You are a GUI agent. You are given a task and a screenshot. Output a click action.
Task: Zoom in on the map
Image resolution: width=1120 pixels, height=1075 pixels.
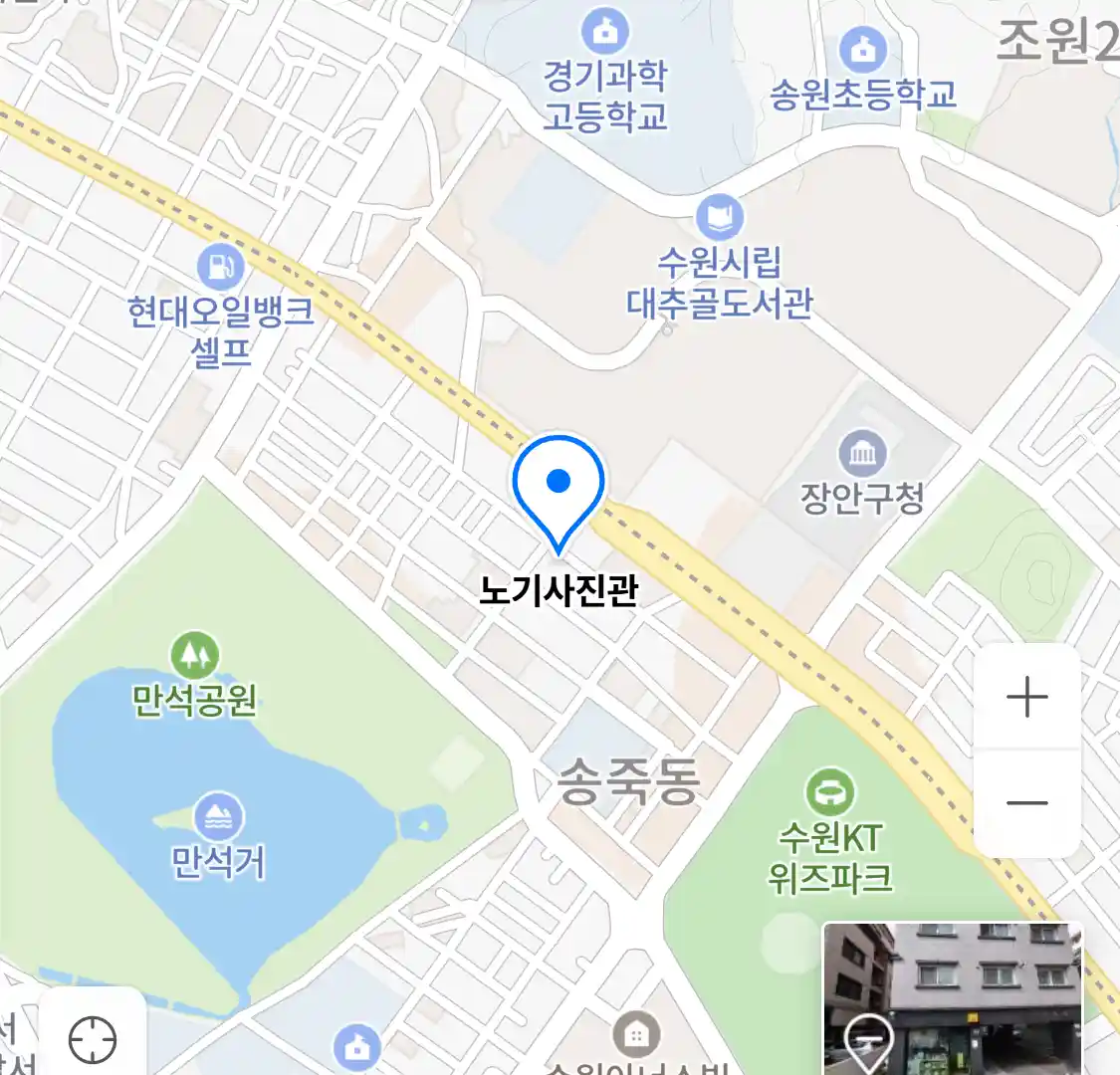click(1026, 697)
